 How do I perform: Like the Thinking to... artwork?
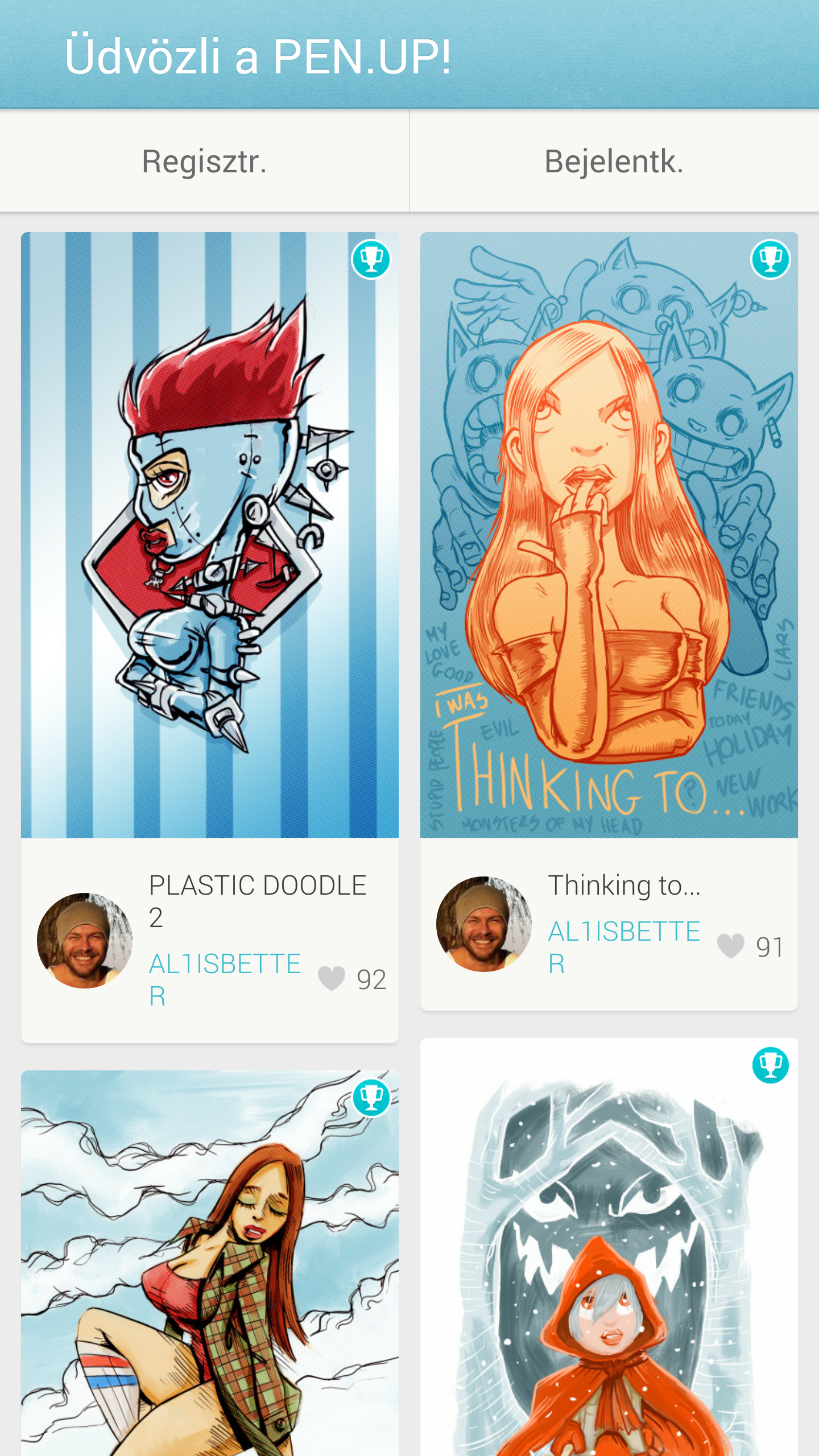[x=731, y=946]
